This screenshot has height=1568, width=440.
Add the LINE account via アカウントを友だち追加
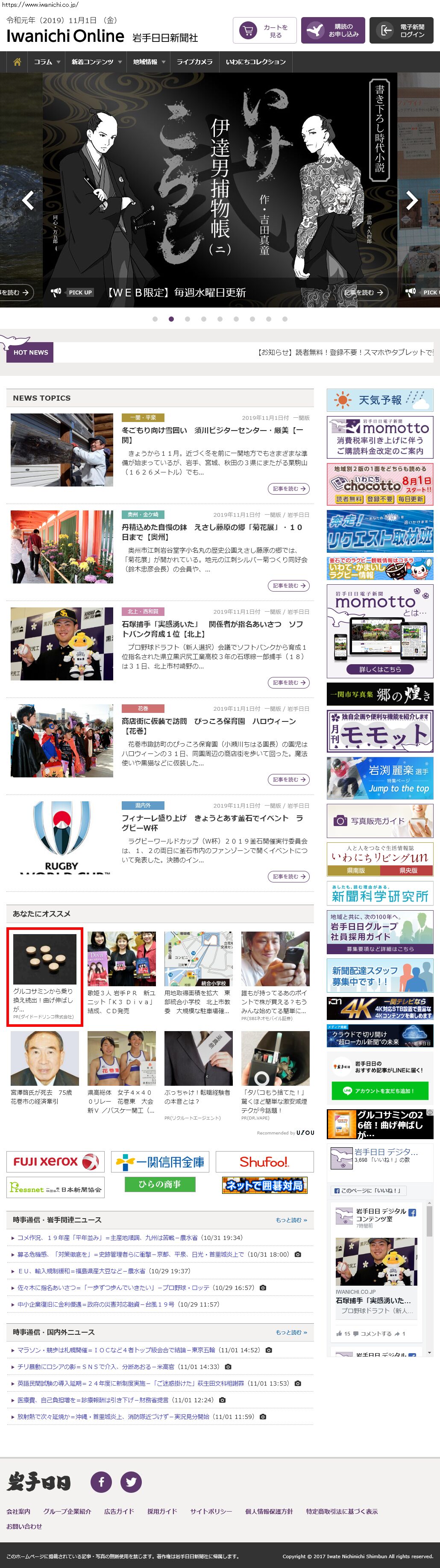click(x=380, y=1090)
